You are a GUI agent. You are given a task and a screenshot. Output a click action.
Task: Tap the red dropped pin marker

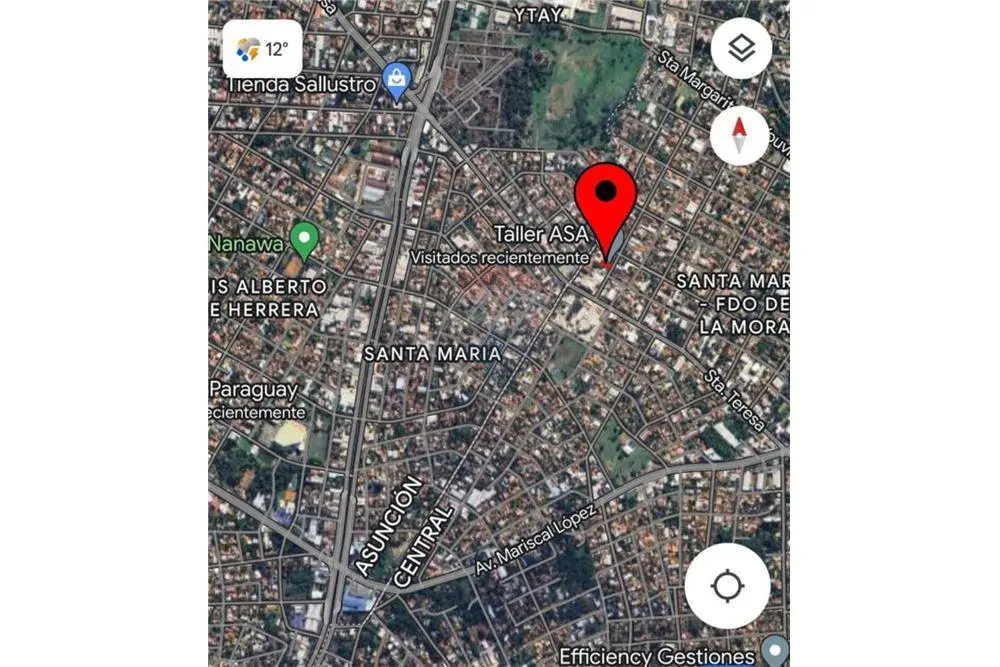pos(605,205)
